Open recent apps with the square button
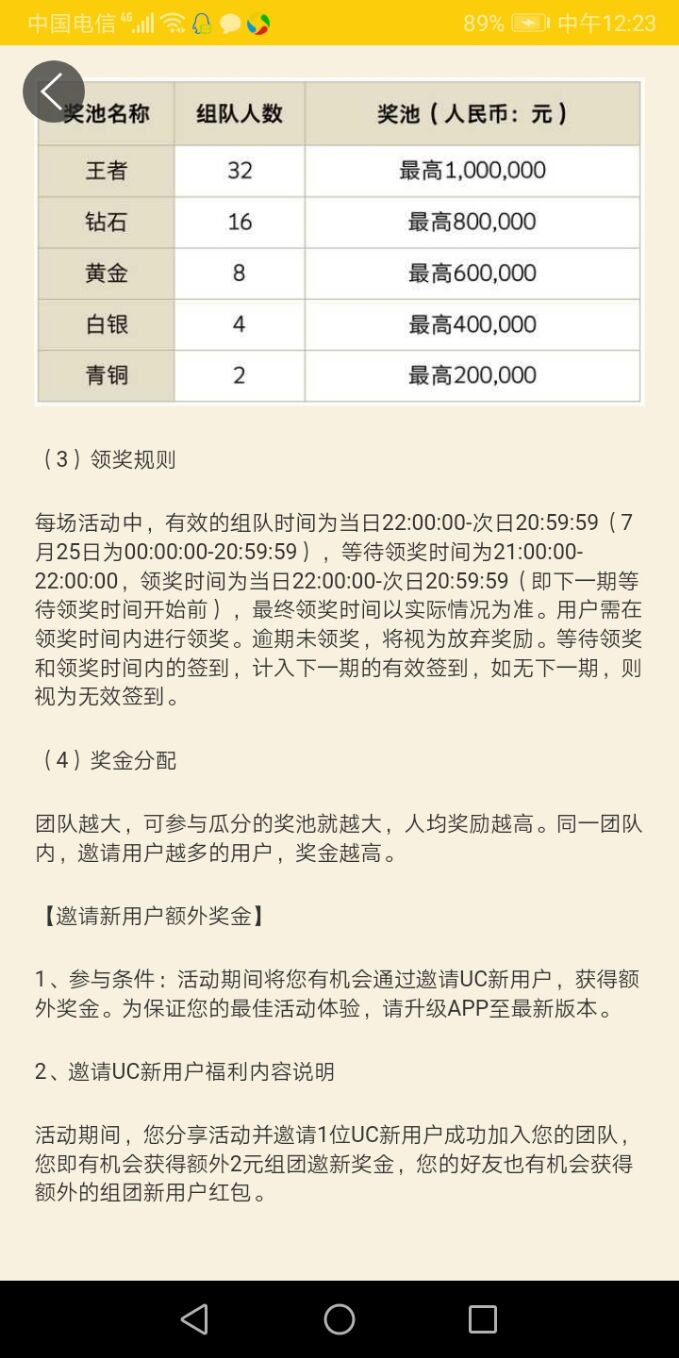 (483, 1319)
